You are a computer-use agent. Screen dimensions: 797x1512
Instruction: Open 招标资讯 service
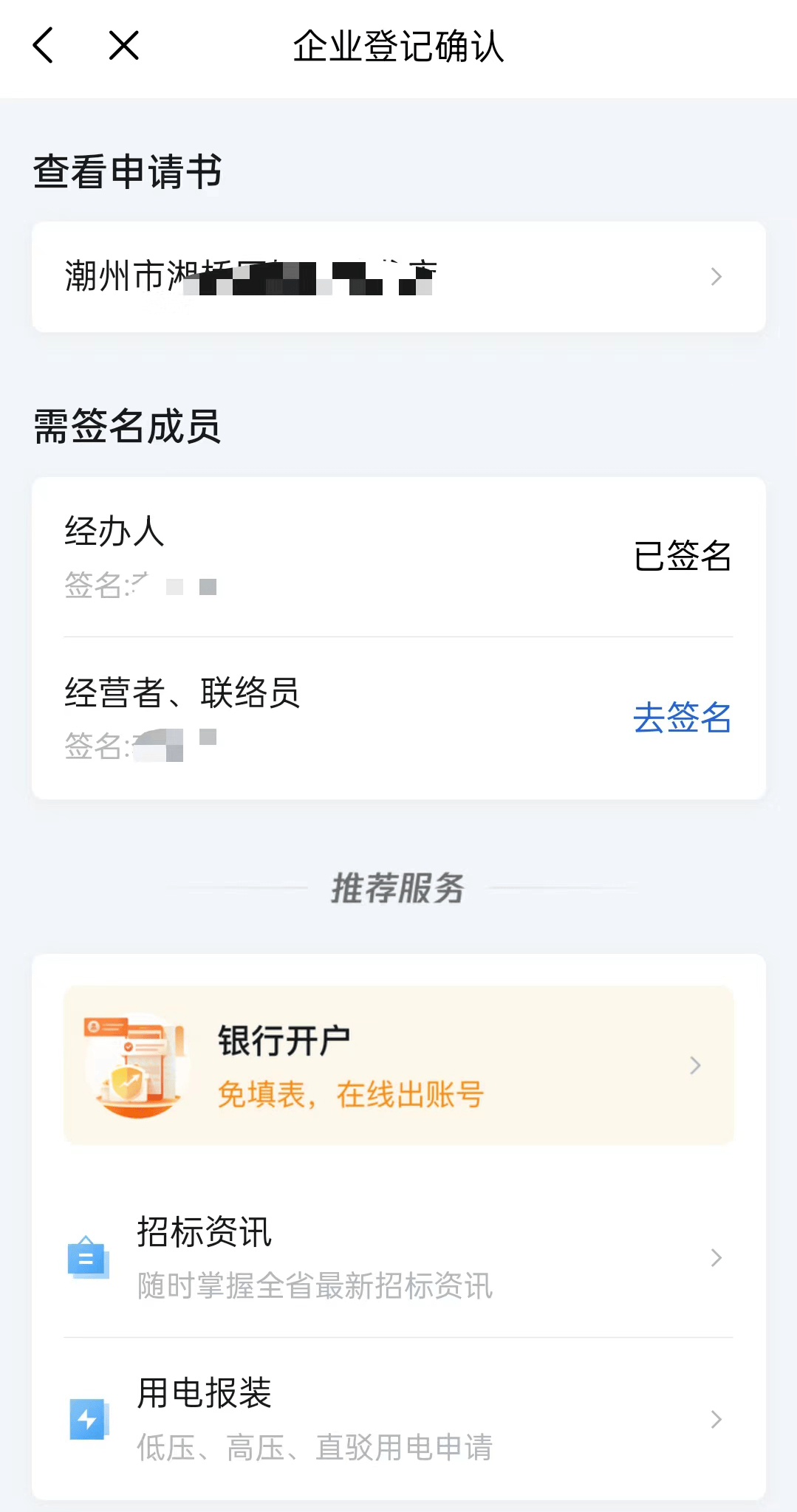pyautogui.click(x=398, y=1257)
